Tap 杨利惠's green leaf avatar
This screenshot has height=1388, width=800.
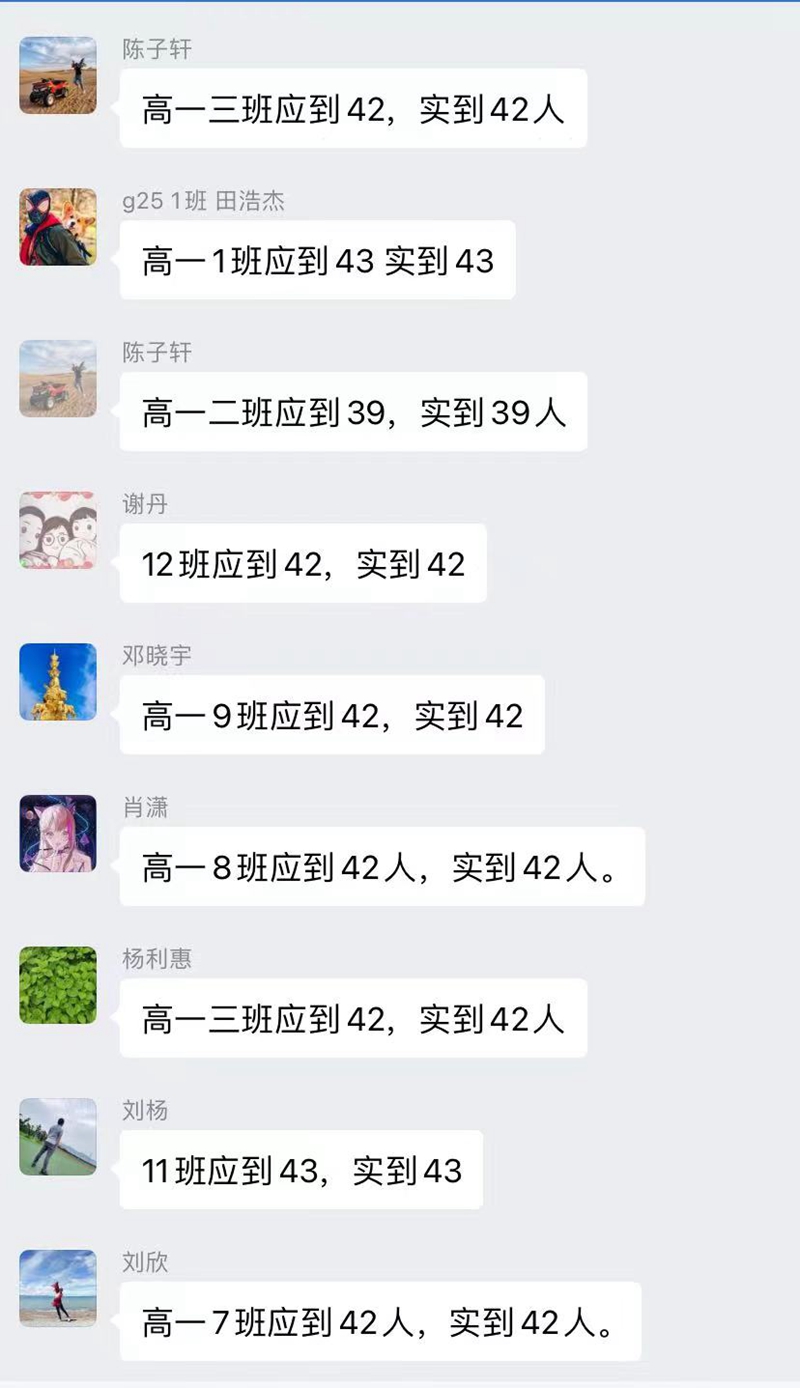[x=58, y=985]
